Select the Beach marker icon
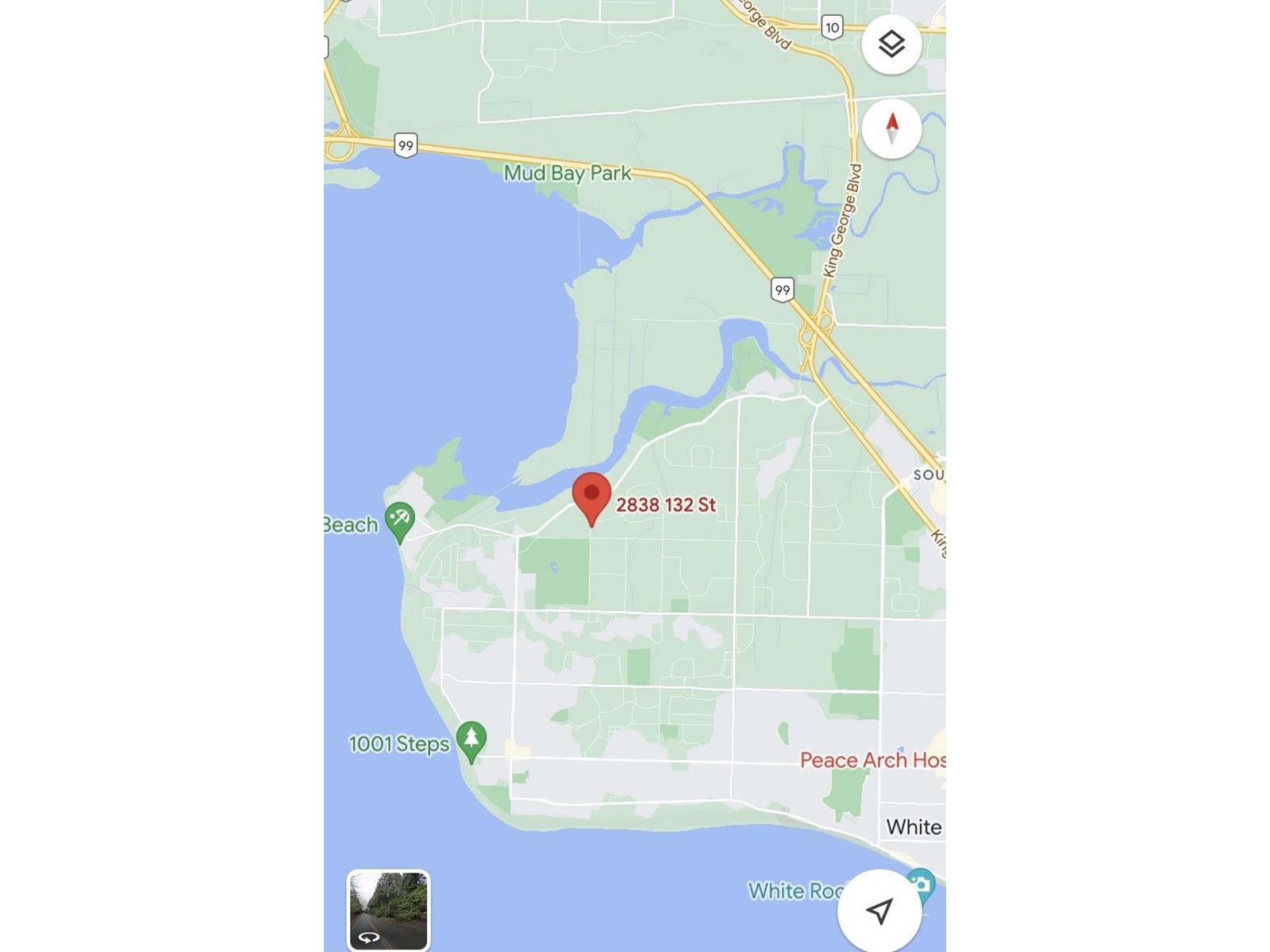Viewport: 1270px width, 952px height. tap(399, 520)
